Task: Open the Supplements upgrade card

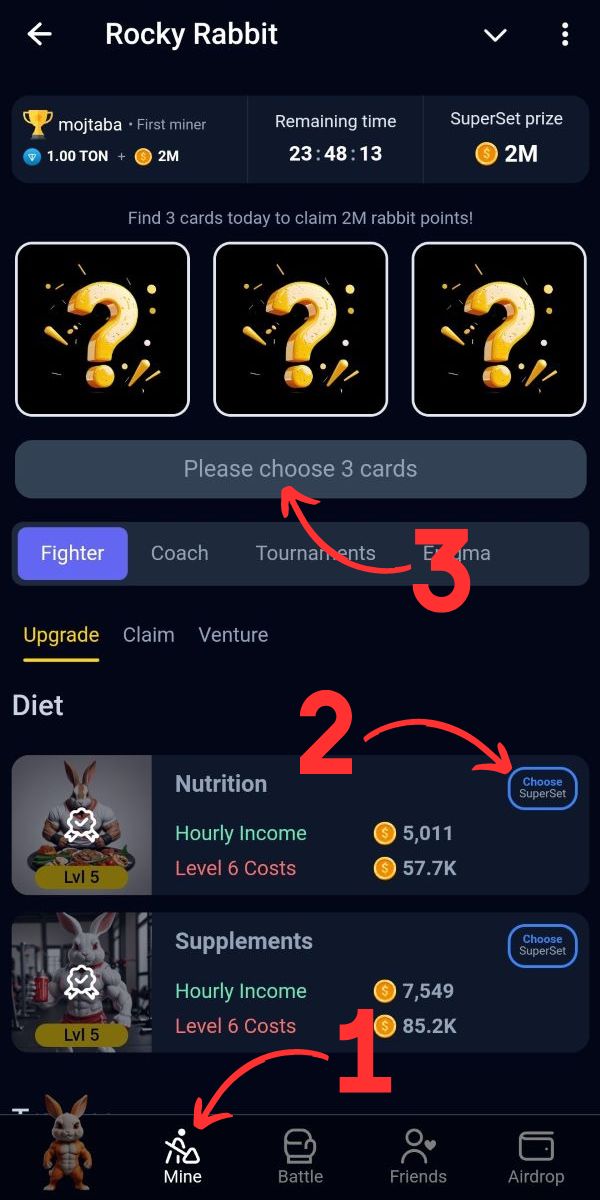Action: [x=300, y=985]
